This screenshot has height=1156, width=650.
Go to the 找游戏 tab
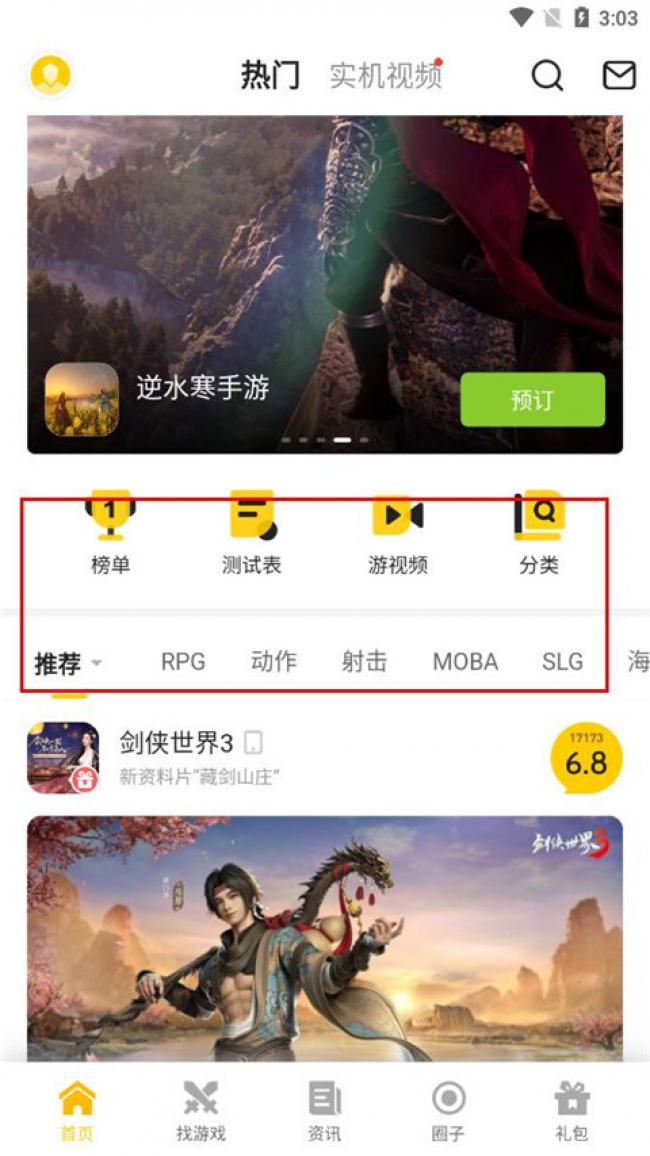coord(201,1111)
